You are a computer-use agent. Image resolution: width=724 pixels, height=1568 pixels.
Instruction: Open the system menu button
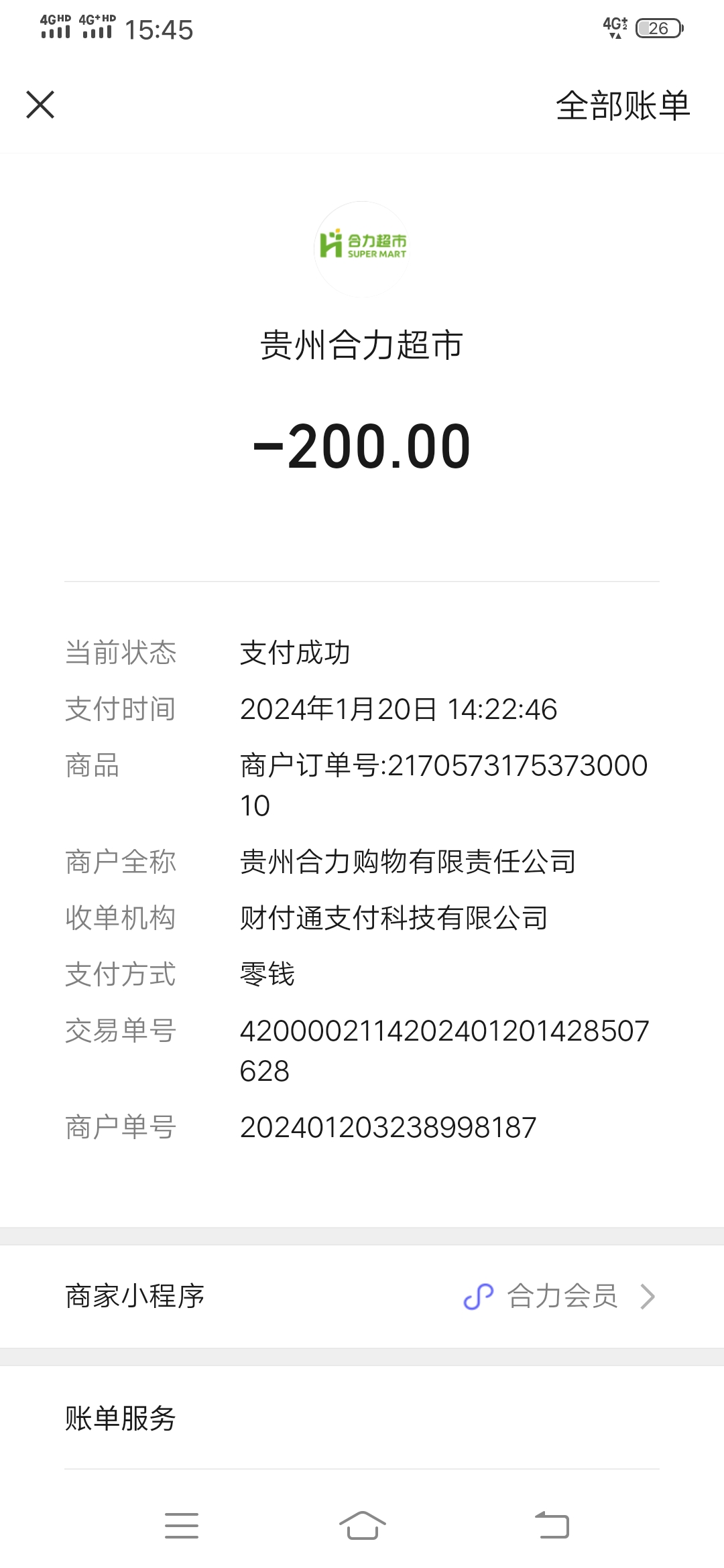182,1525
